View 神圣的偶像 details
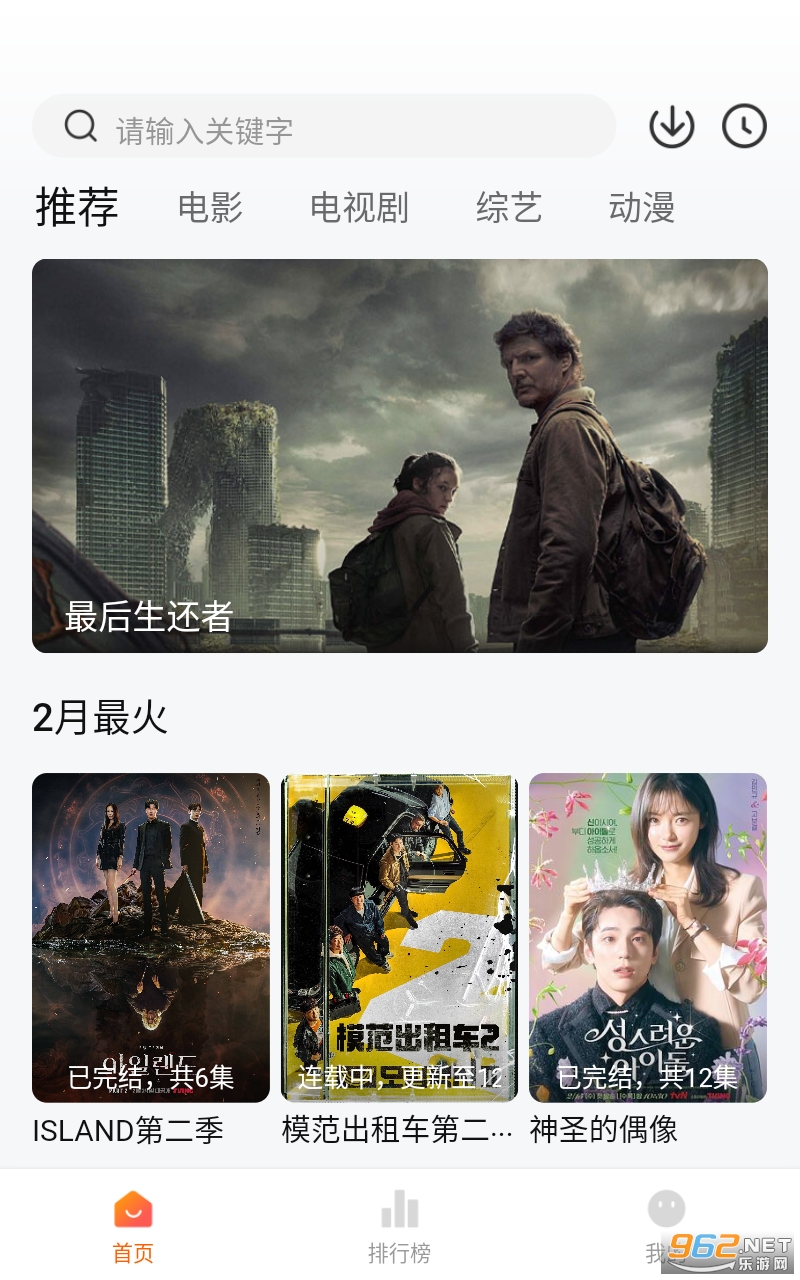This screenshot has width=800, height=1280. pyautogui.click(x=648, y=938)
